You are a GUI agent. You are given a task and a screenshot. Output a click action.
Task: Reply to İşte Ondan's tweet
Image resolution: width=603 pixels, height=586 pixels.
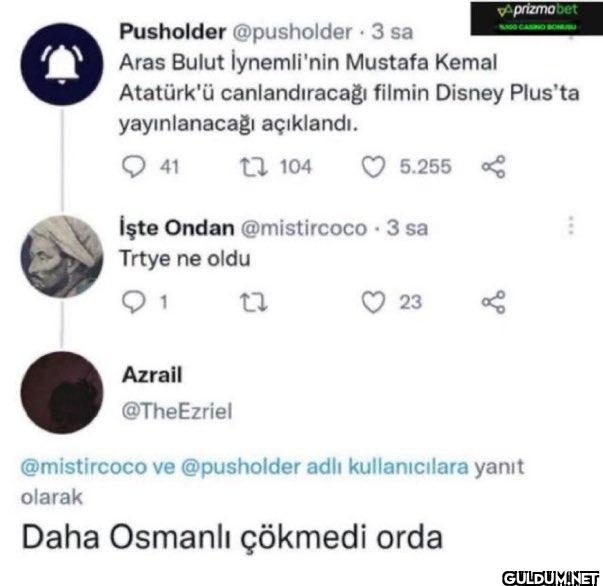pyautogui.click(x=133, y=301)
